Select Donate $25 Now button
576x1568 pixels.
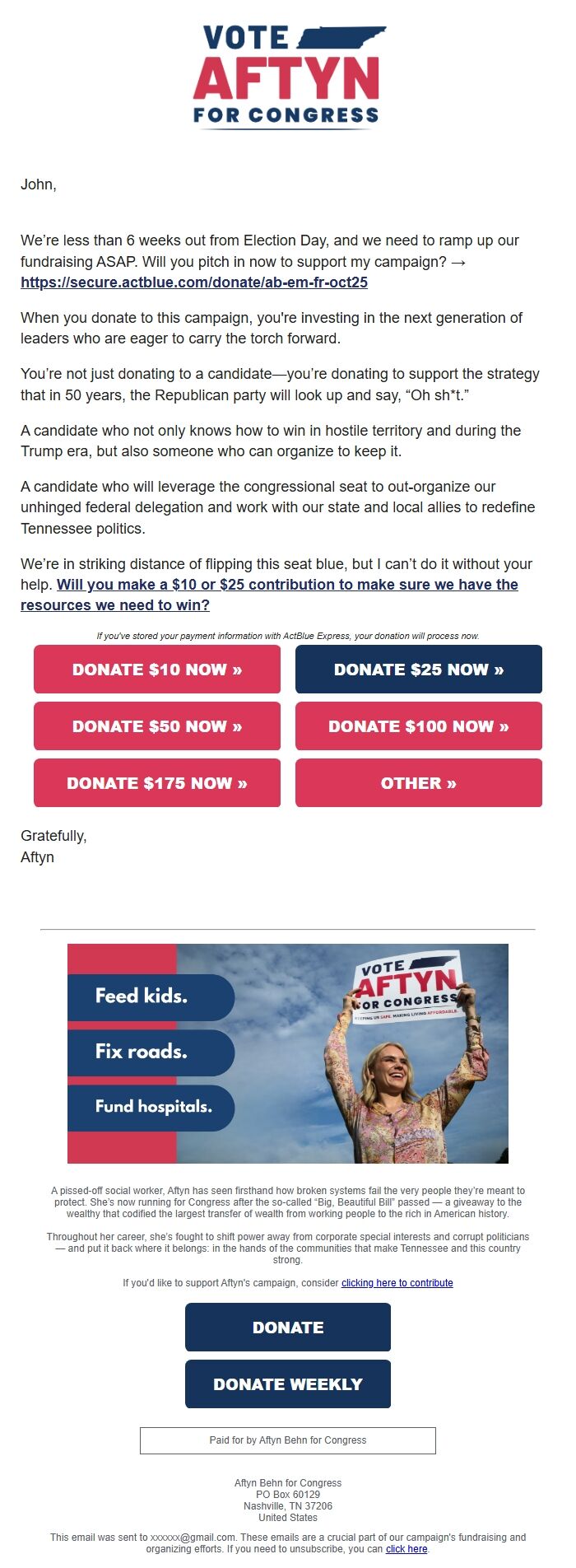click(418, 670)
